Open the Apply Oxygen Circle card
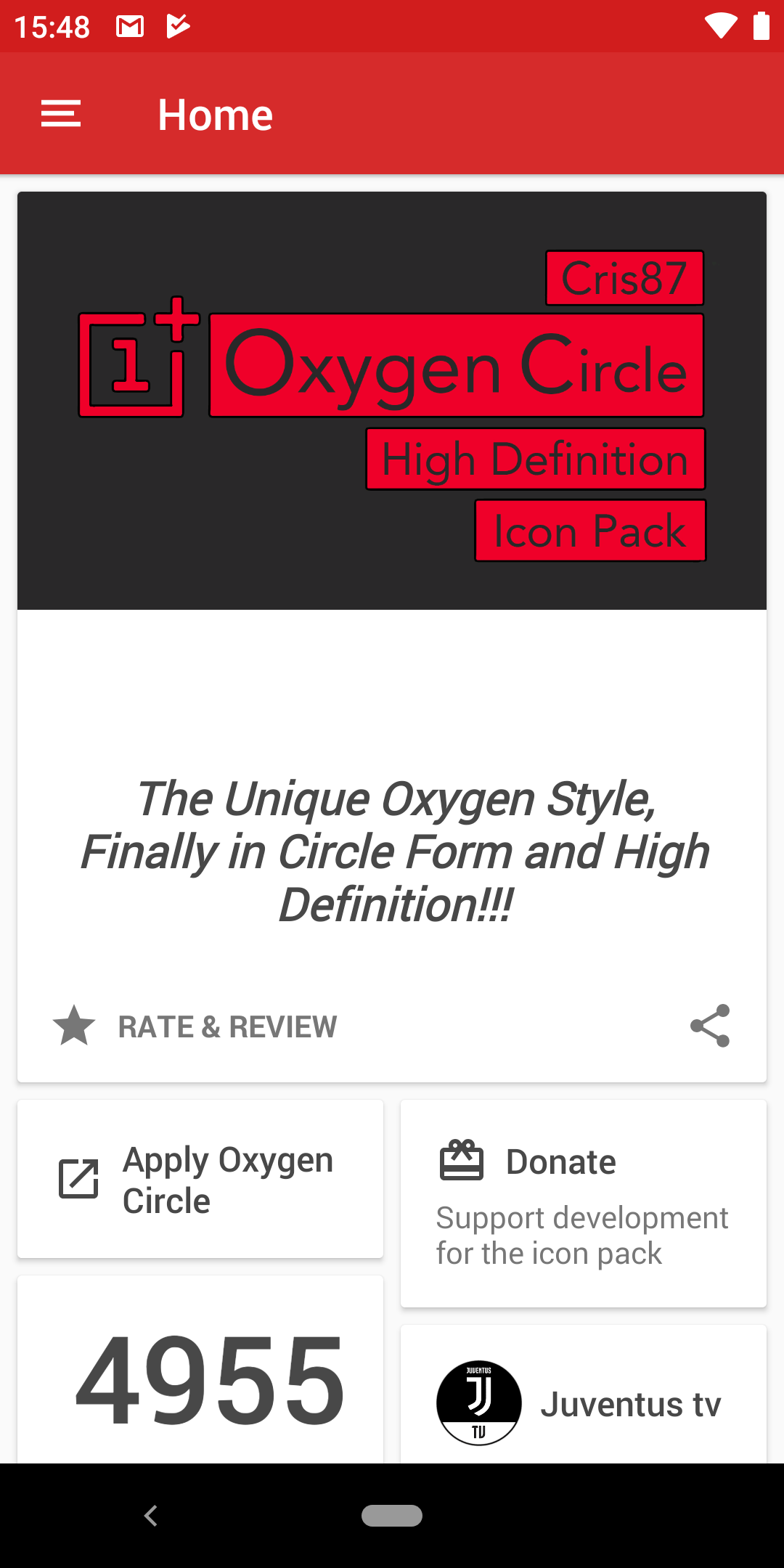 coord(200,1179)
